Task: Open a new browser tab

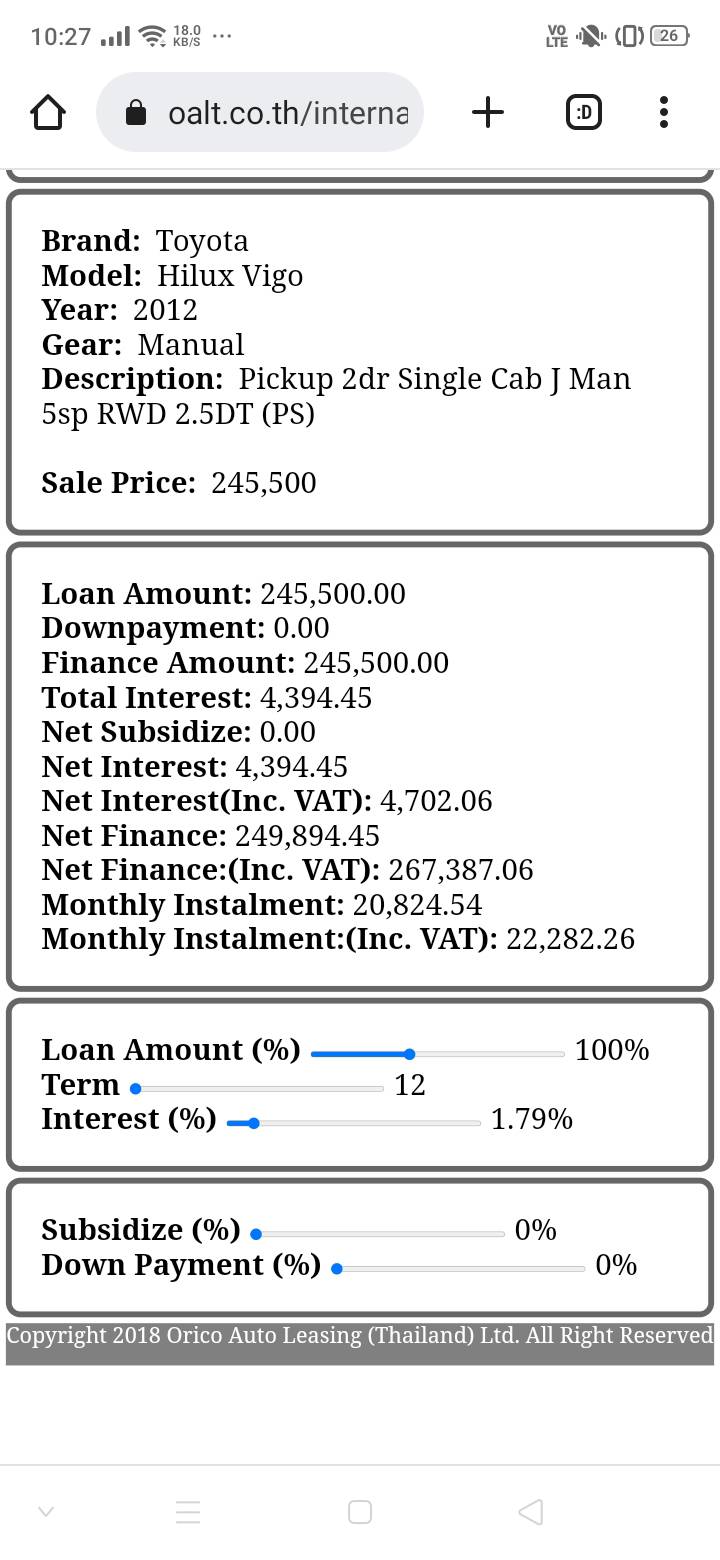Action: 487,113
